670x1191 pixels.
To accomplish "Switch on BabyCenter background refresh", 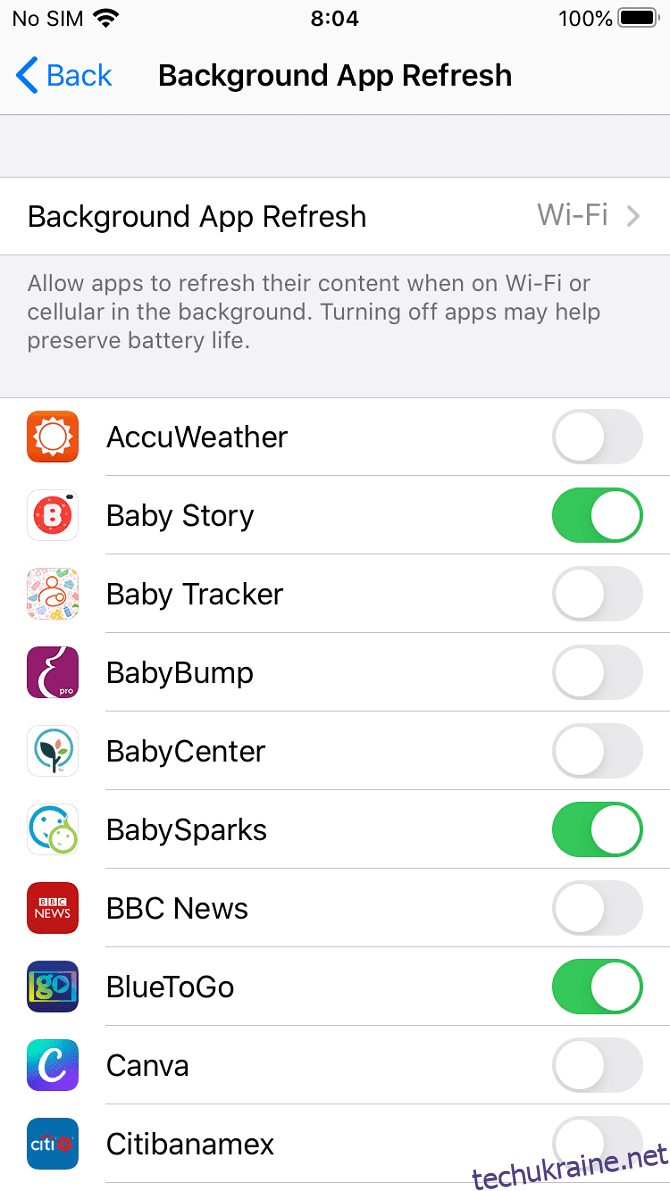I will [x=597, y=751].
